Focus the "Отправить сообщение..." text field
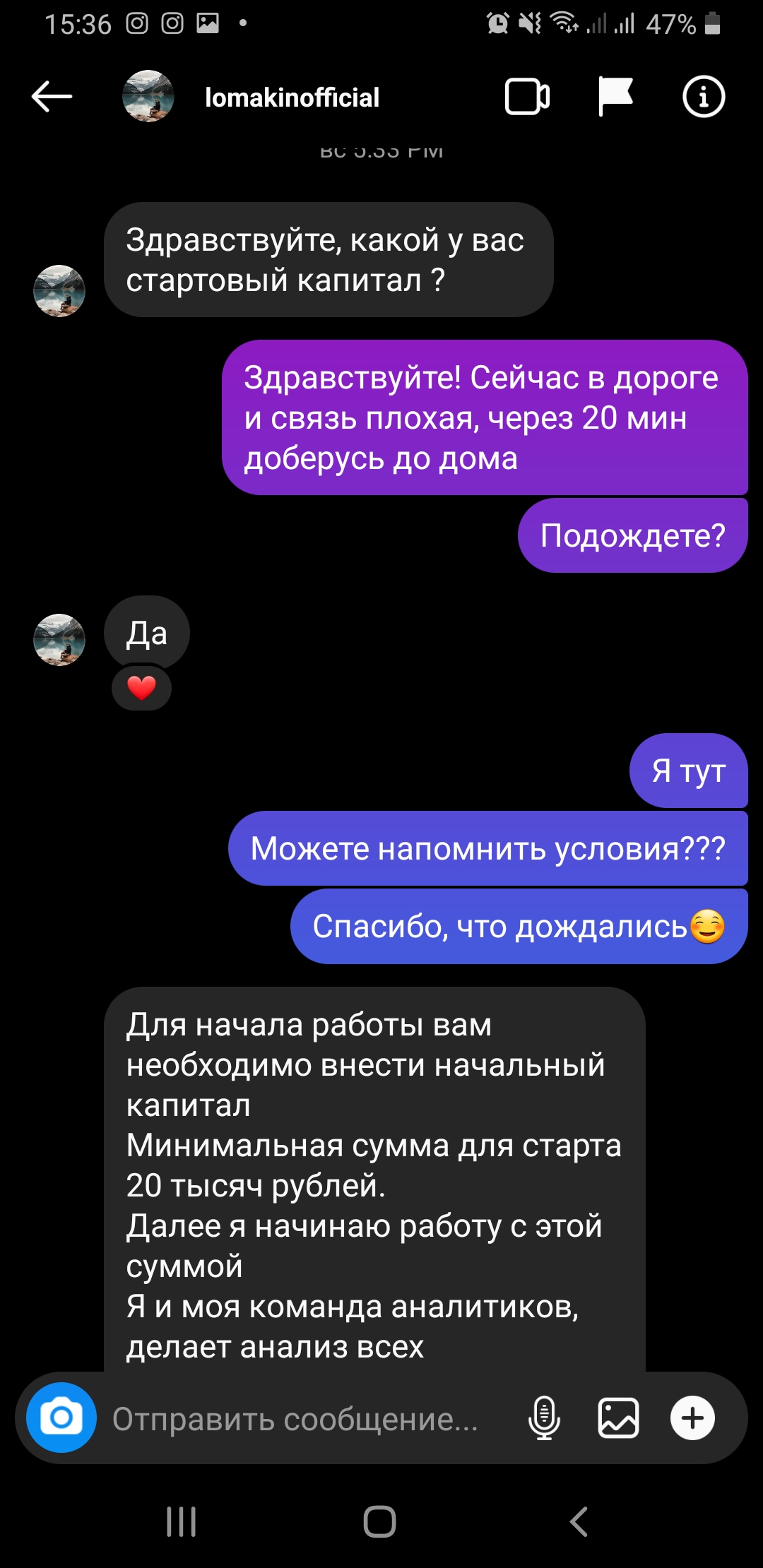This screenshot has height=1568, width=763. (295, 1419)
